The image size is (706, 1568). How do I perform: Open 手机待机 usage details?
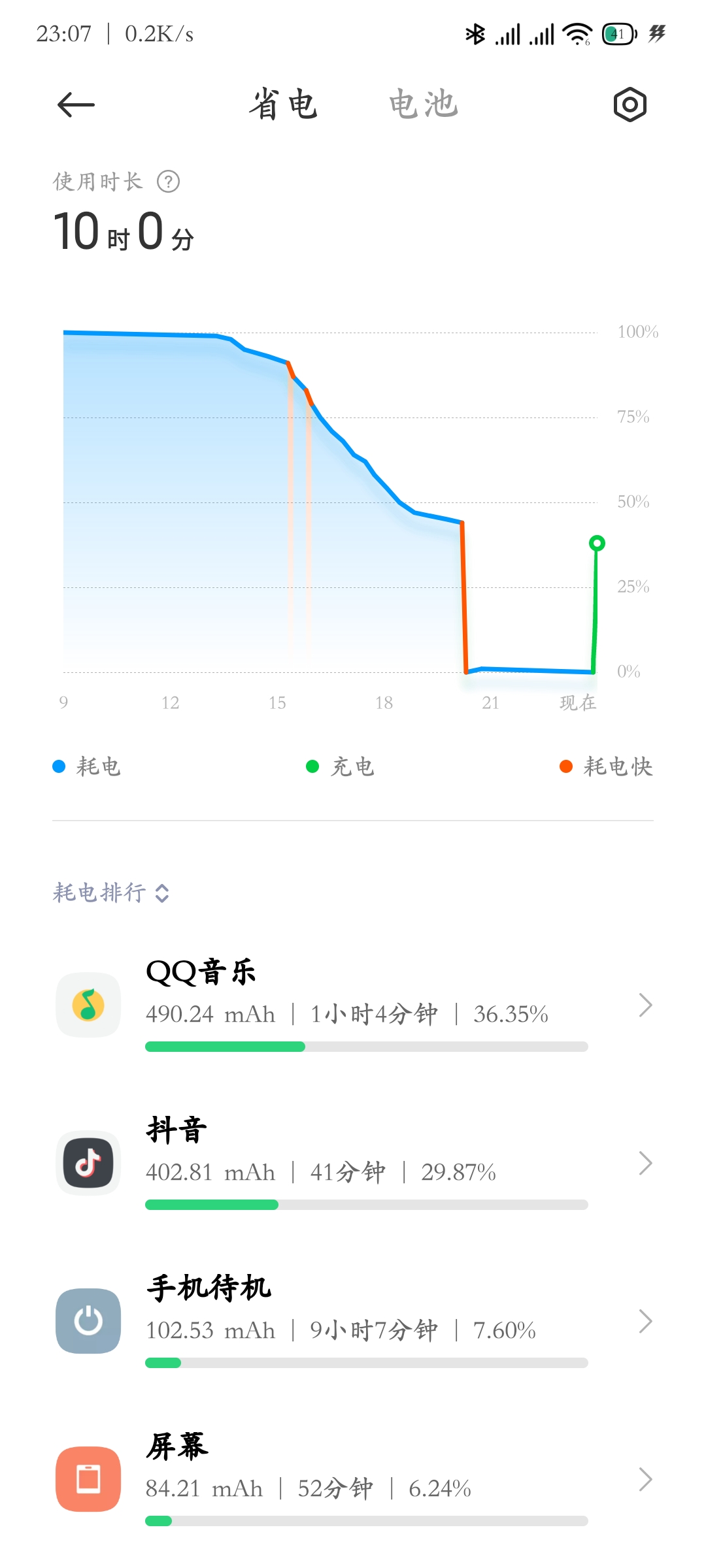point(353,1321)
